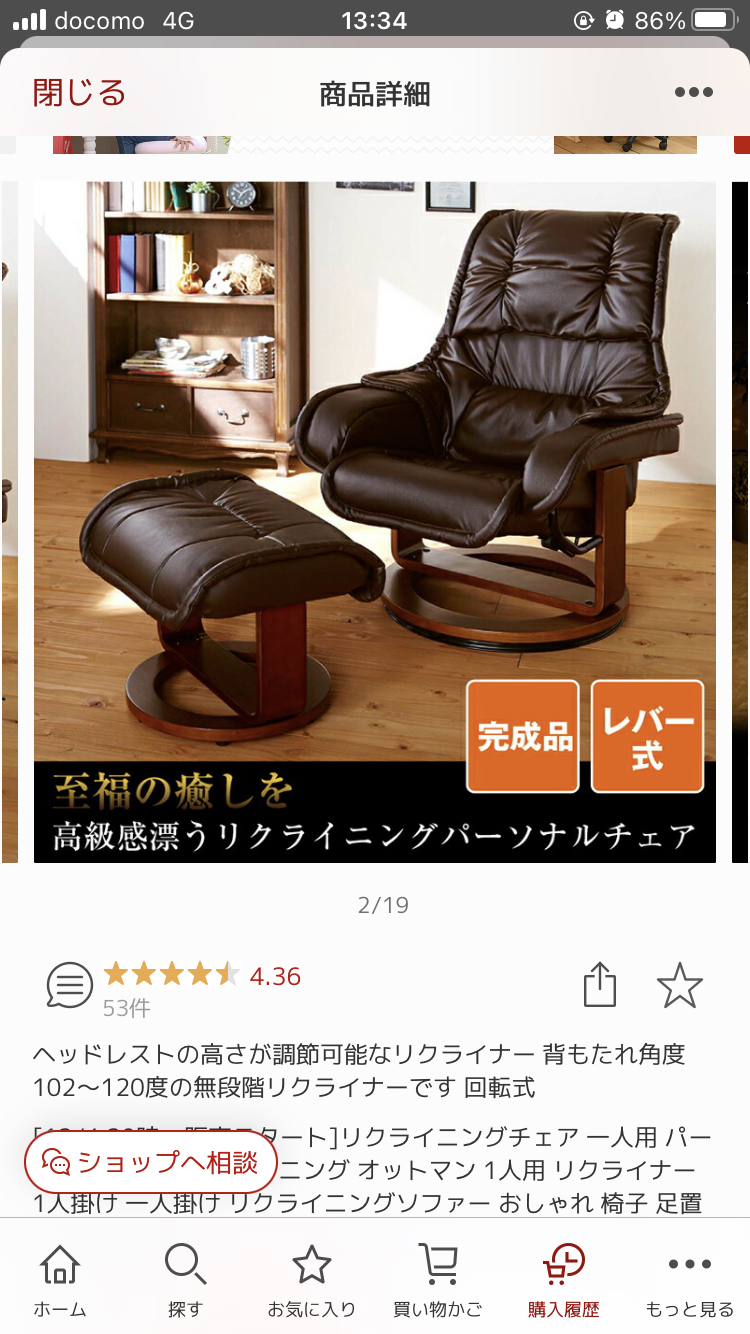This screenshot has height=1334, width=750.
Task: Open the three-dot overflow menu
Action: pos(693,93)
